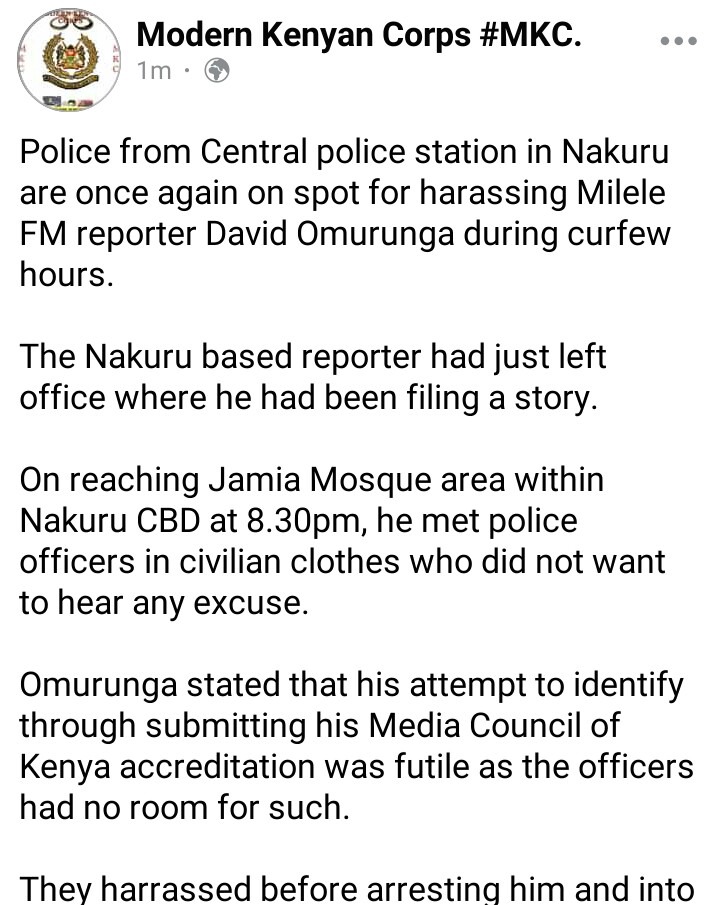Open the post's three-dot options menu
720x905 pixels.
click(x=679, y=42)
